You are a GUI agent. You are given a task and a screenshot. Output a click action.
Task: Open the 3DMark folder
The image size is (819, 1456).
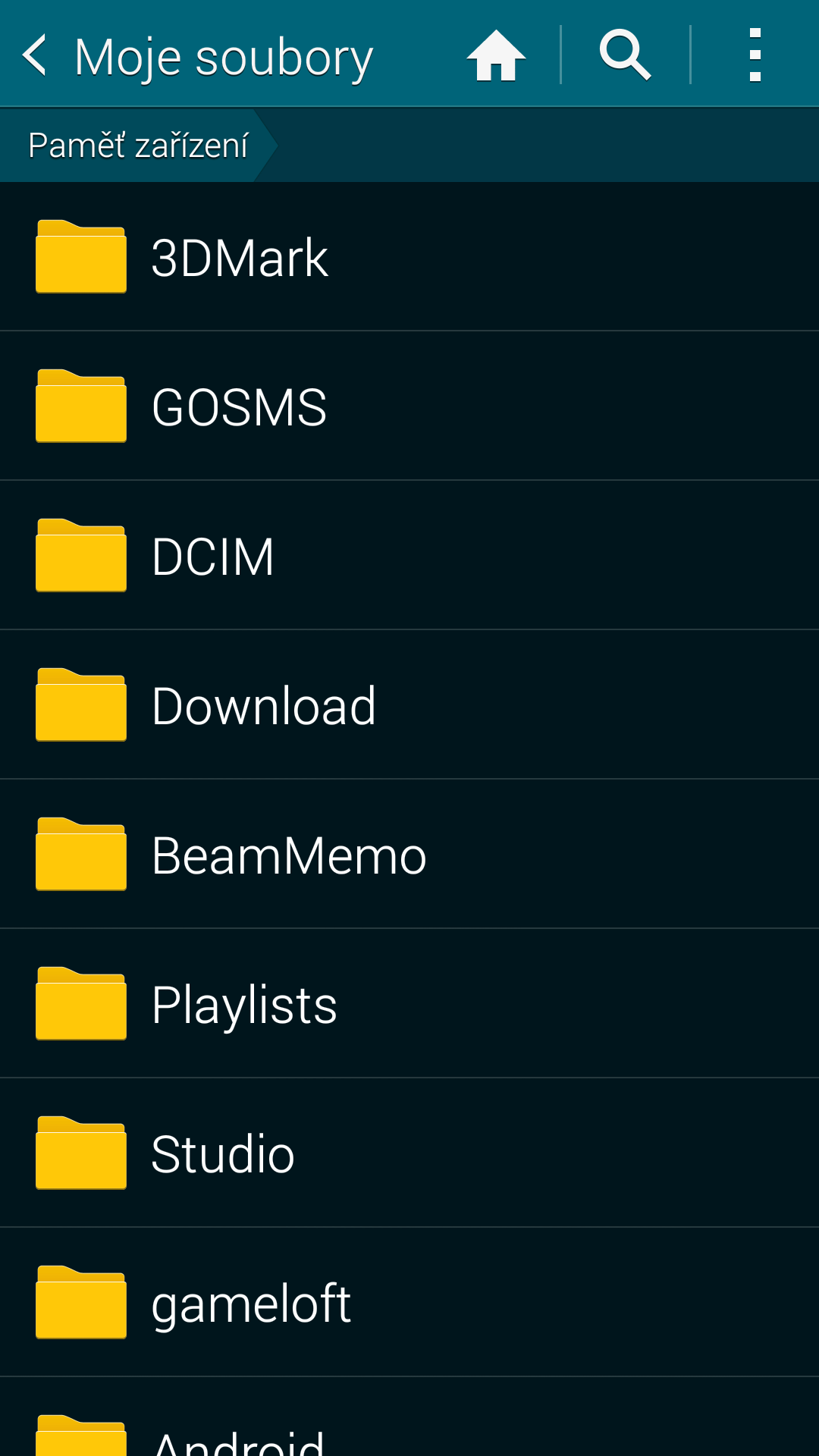pos(409,257)
